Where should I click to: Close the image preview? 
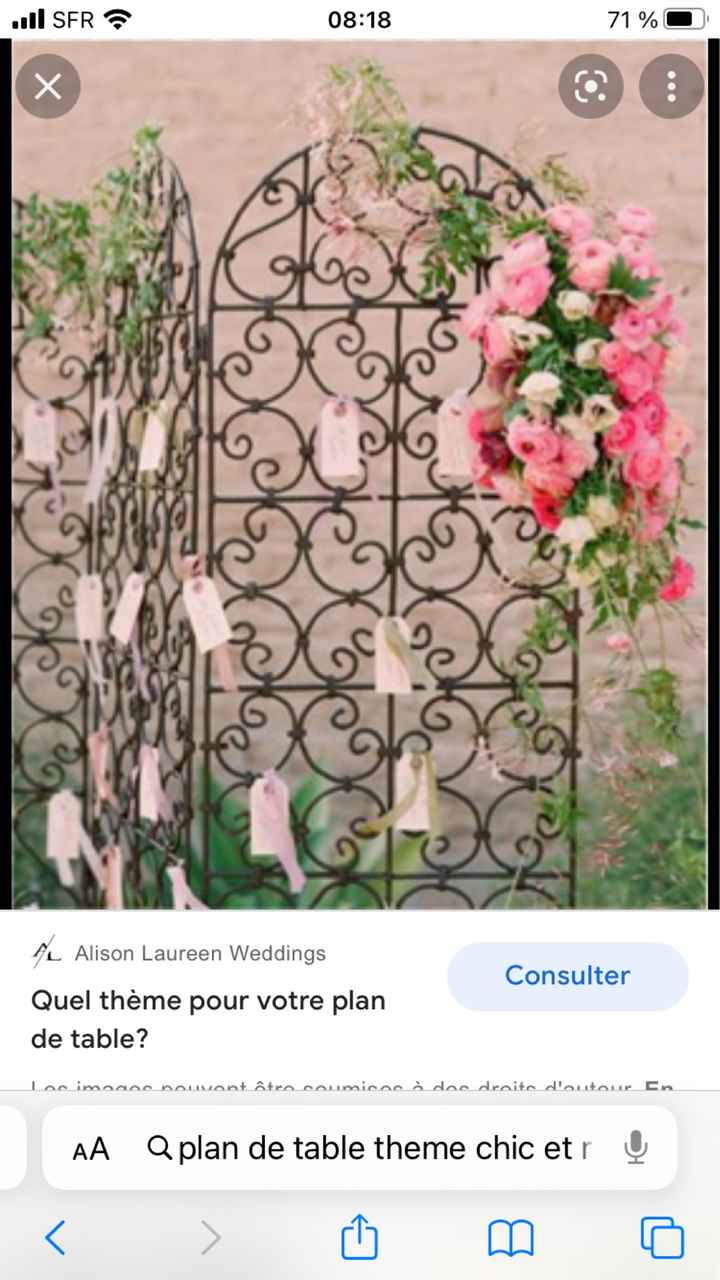[x=47, y=86]
